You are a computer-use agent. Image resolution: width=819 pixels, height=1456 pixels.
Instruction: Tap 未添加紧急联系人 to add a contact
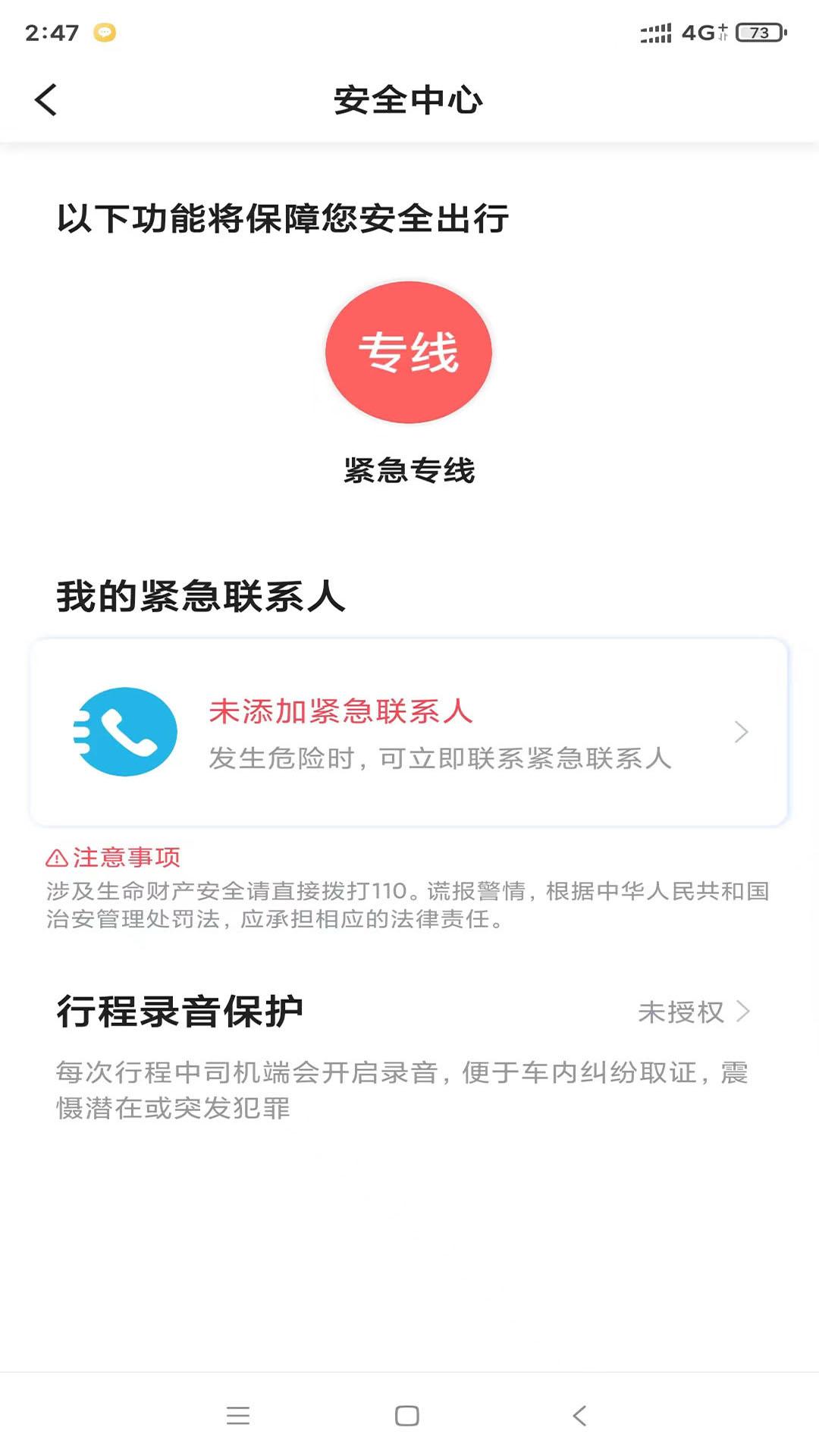341,713
